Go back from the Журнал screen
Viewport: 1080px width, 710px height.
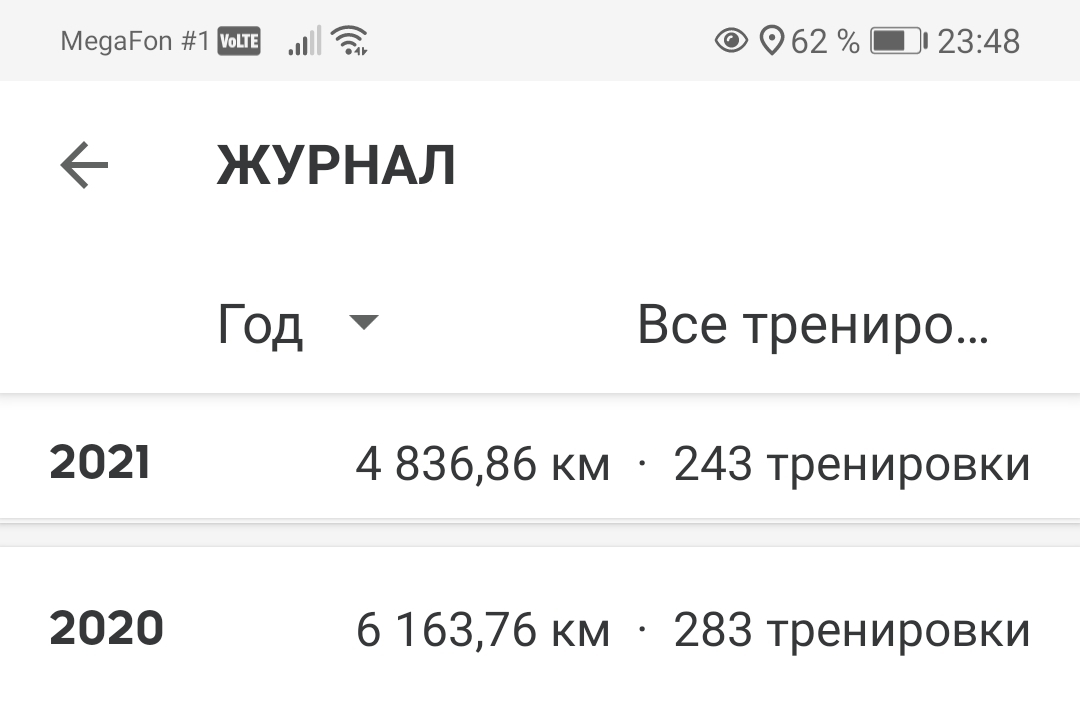point(84,165)
